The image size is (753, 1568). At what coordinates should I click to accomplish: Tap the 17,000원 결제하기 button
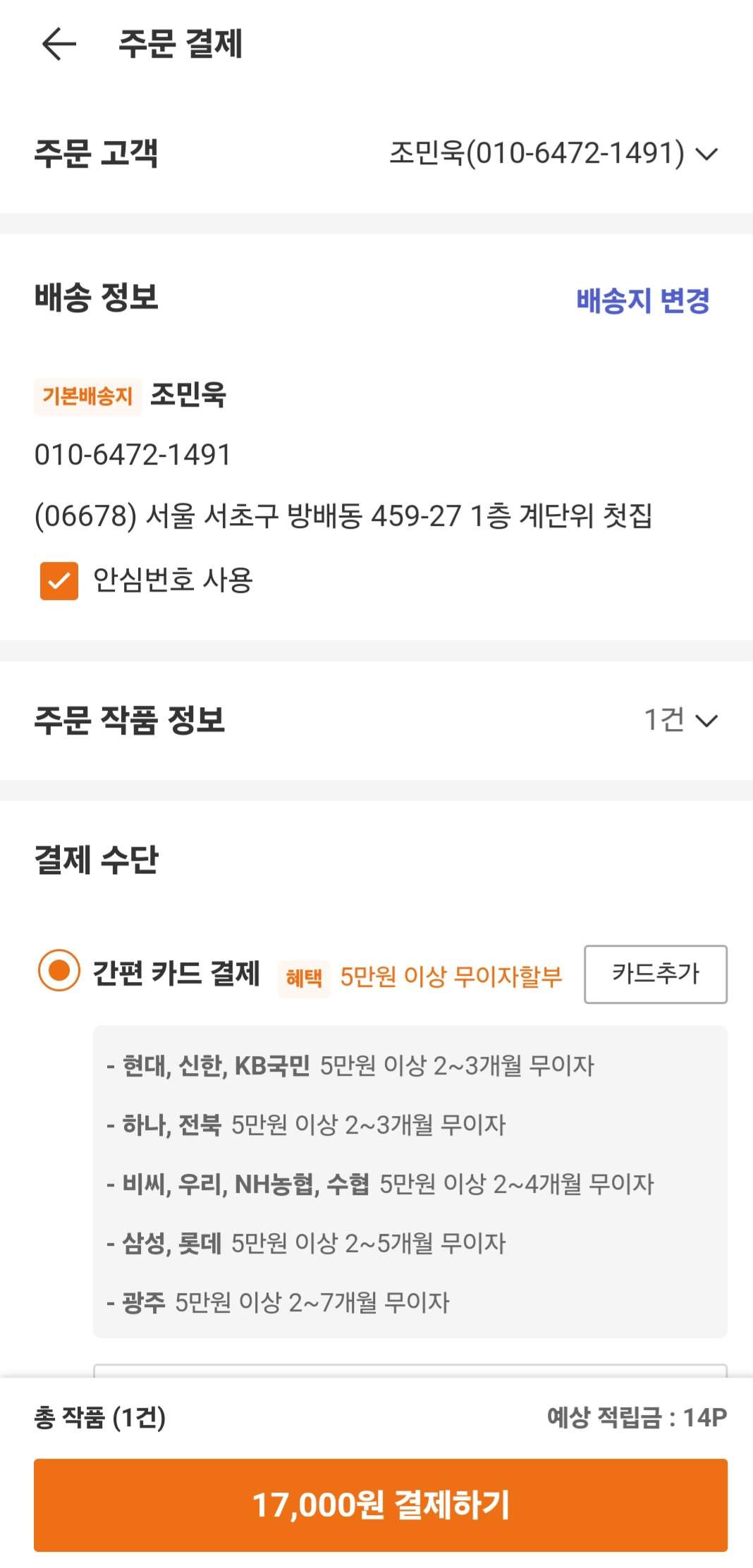(x=381, y=1505)
